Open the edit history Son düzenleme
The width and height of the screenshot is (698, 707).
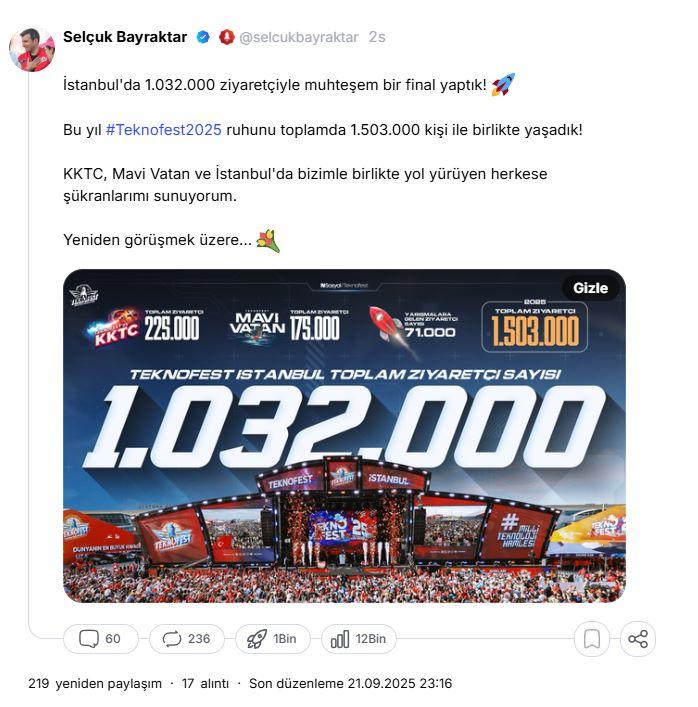point(350,684)
